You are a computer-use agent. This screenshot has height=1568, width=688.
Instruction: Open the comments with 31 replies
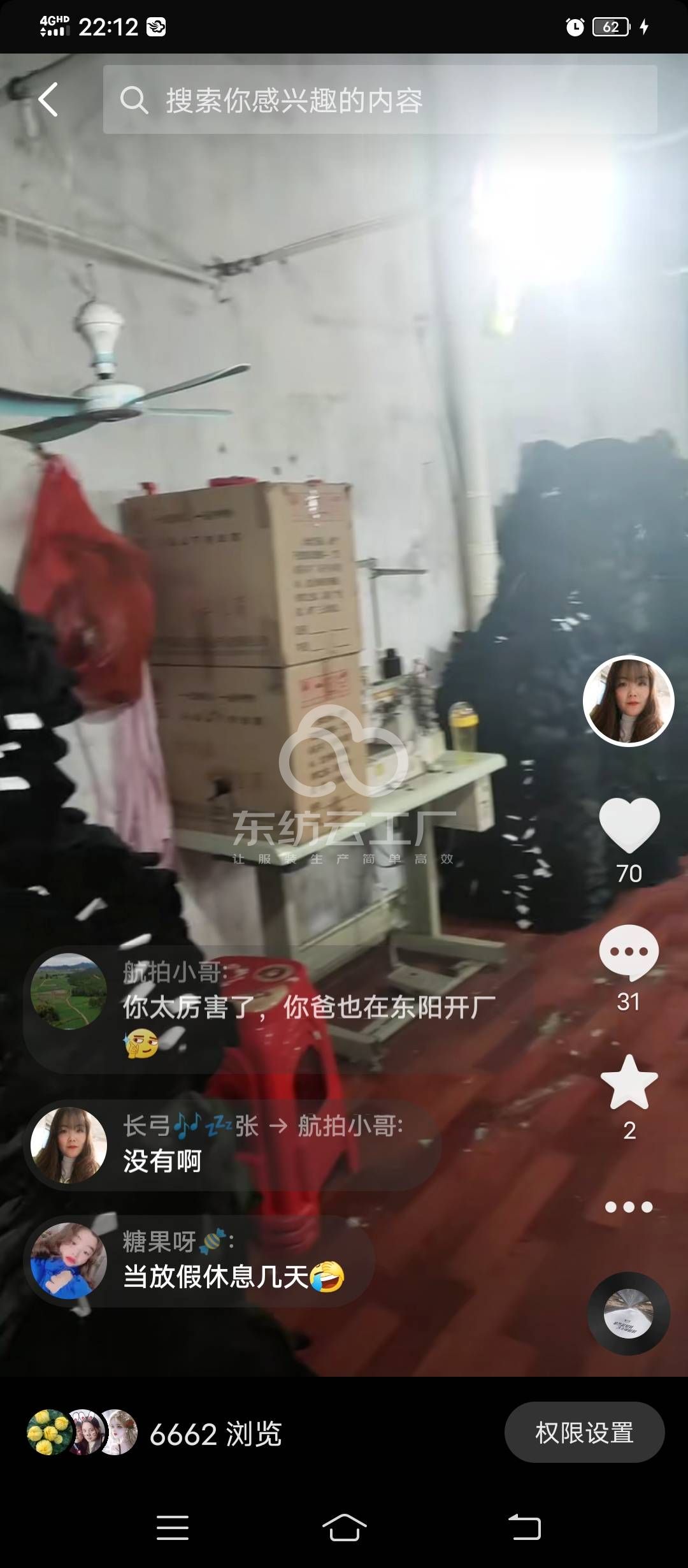point(629,952)
